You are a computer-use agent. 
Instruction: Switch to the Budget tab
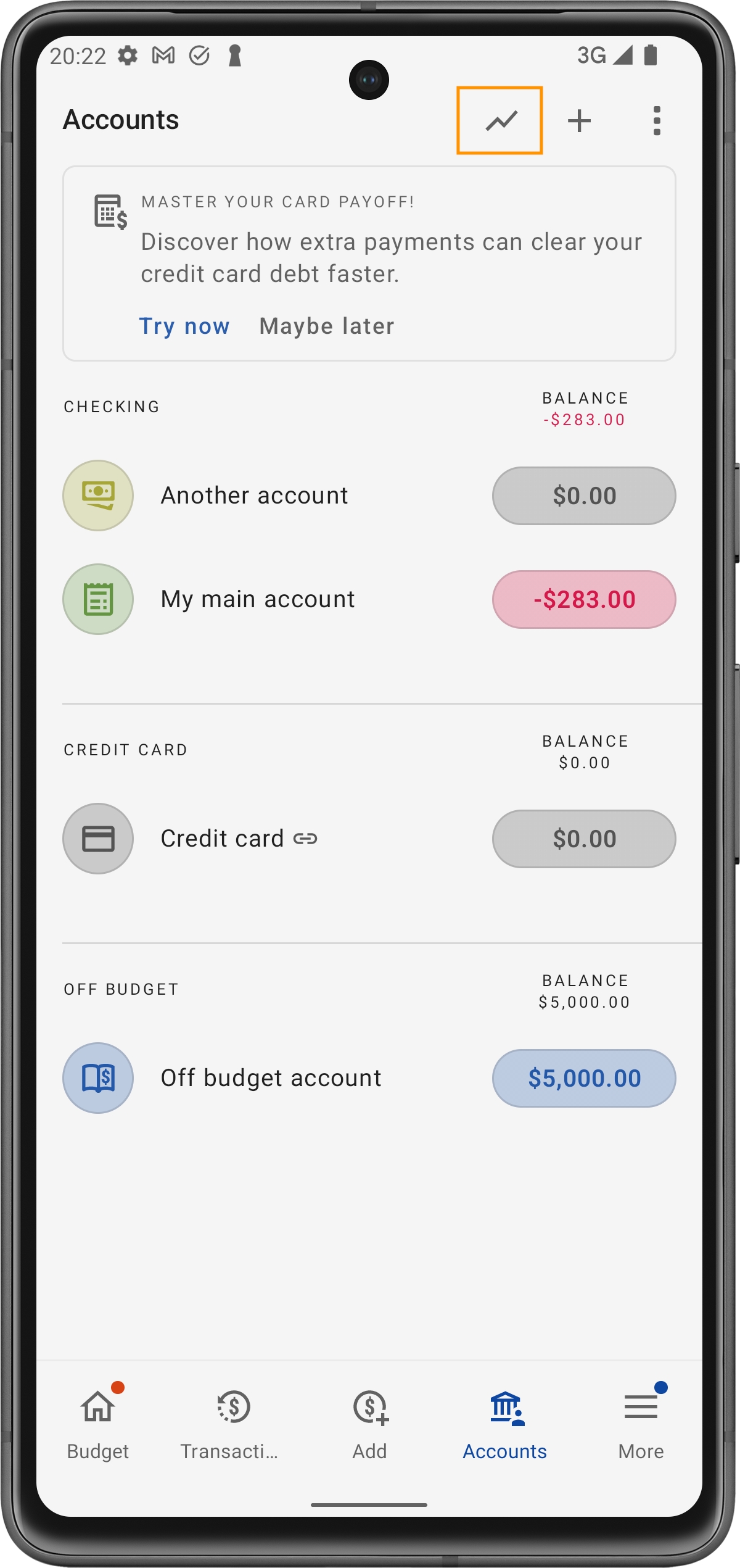98,1424
